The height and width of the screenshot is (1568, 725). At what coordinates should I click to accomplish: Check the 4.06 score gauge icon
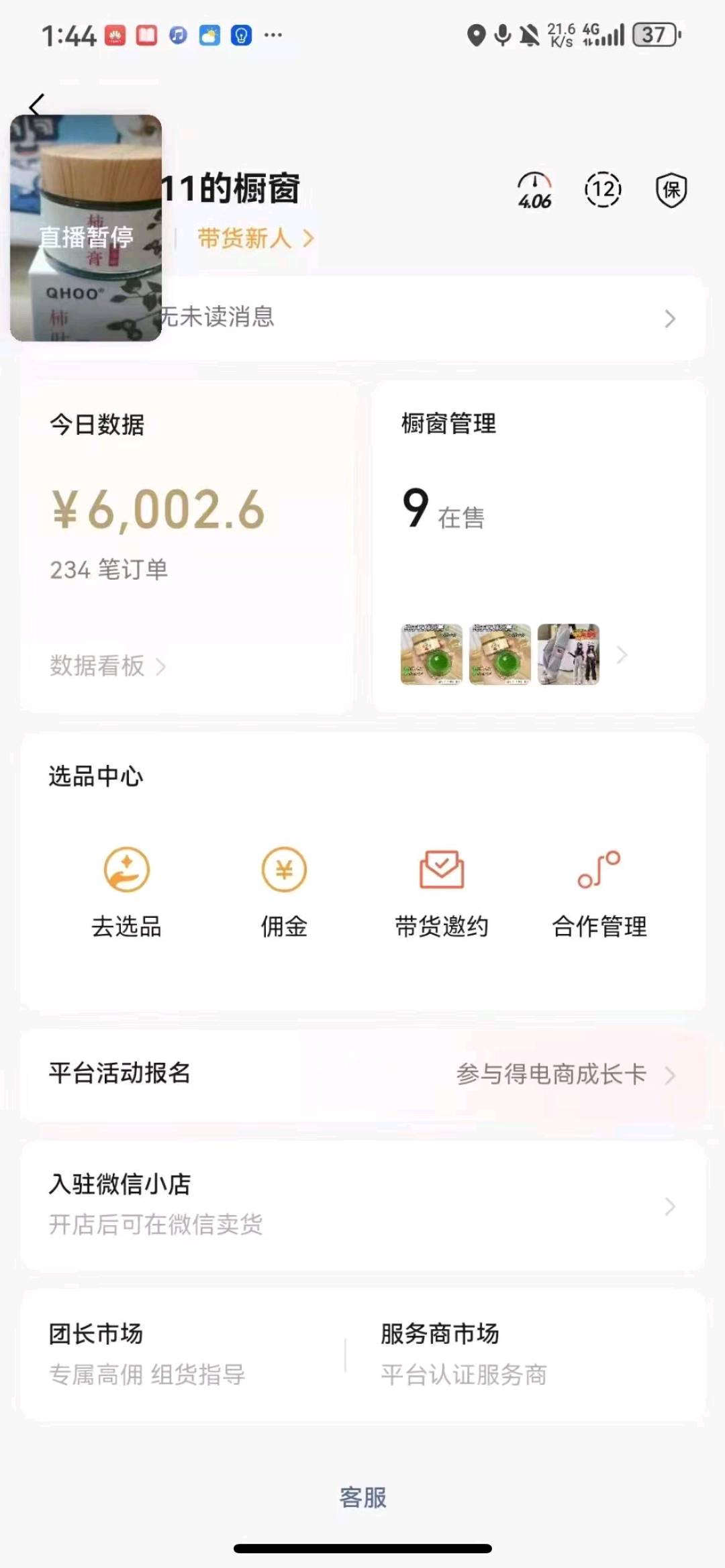[534, 189]
